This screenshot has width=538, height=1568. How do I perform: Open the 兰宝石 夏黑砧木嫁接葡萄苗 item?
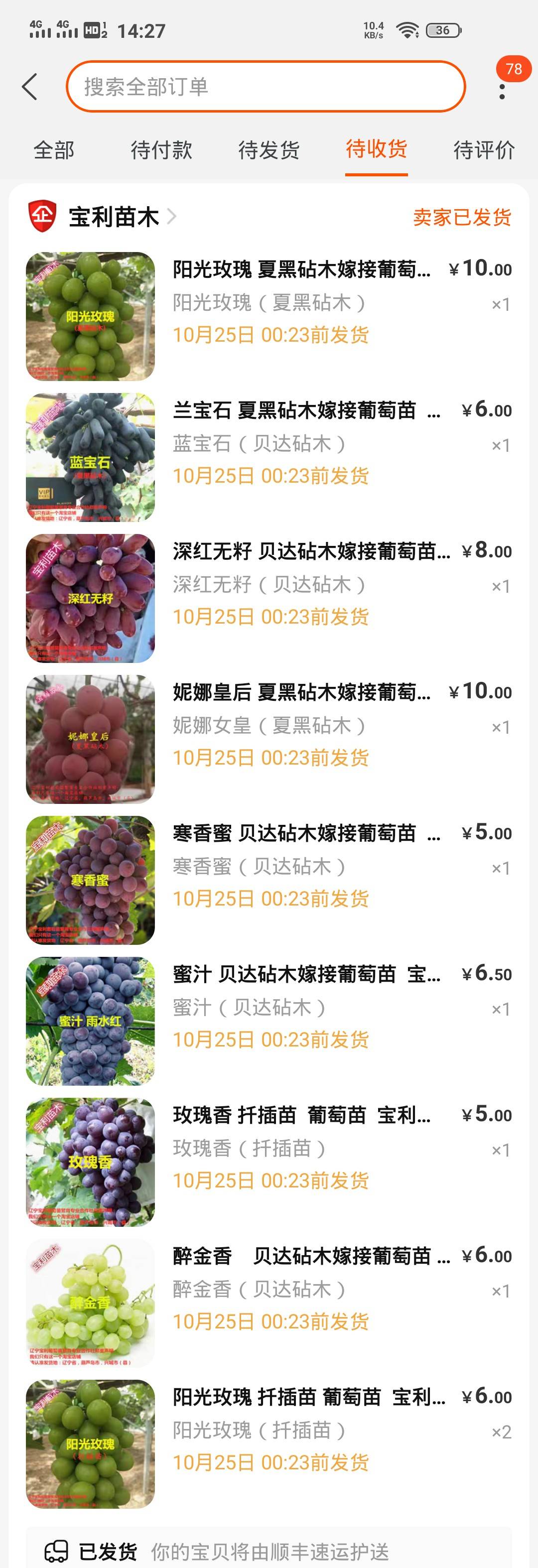(x=294, y=410)
